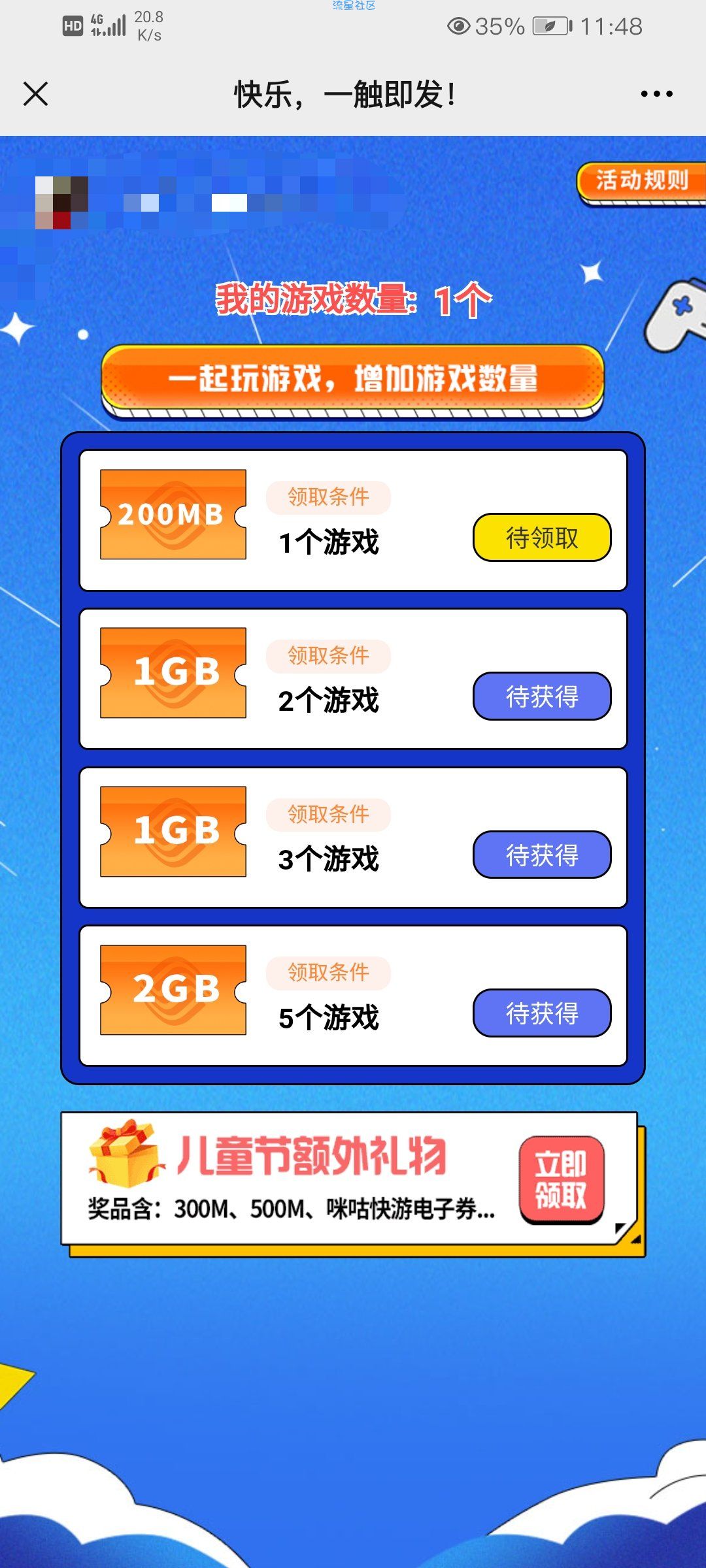Tap 待获得 for the 3个游戏 reward
This screenshot has width=706, height=1568.
point(542,855)
